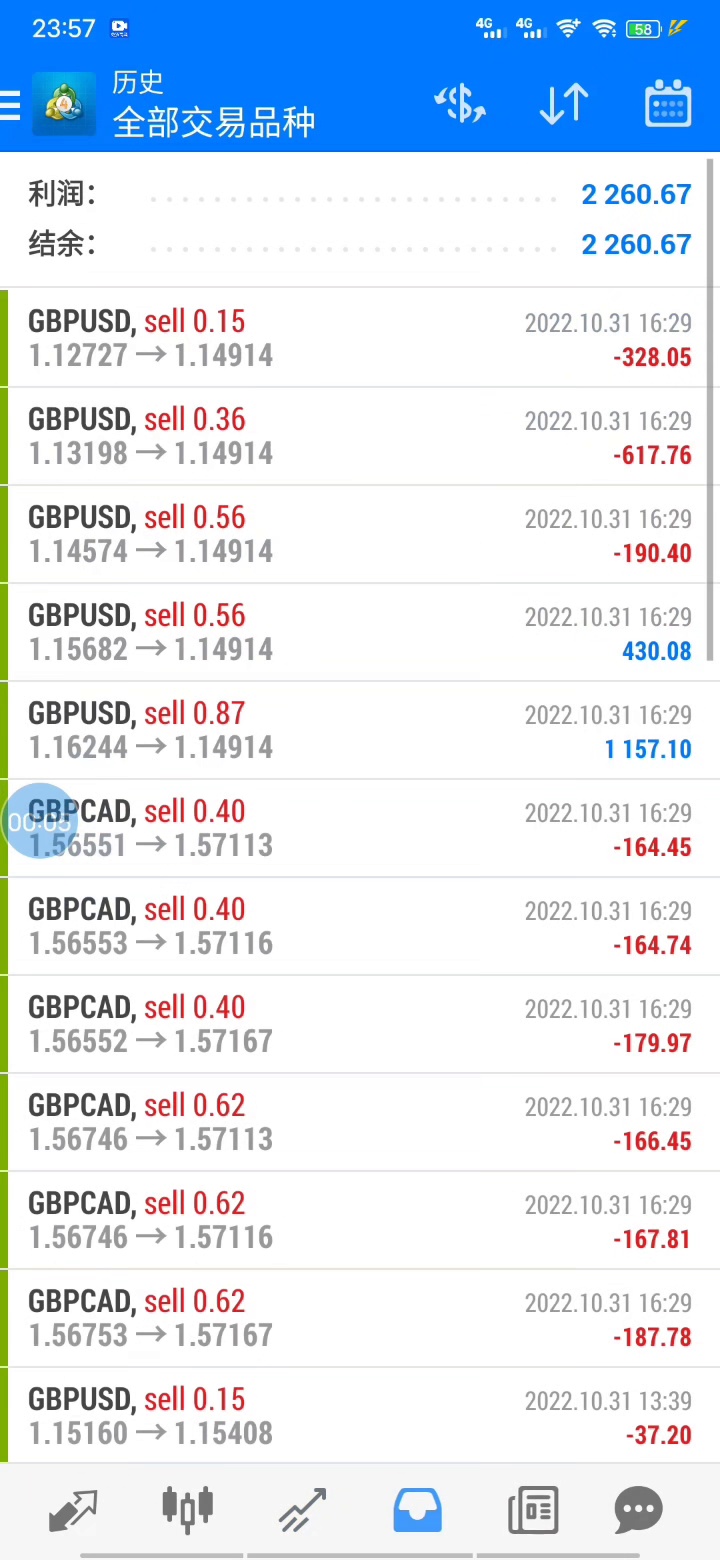Image resolution: width=720 pixels, height=1560 pixels.
Task: Open the symbol filter icon
Action: [x=460, y=104]
